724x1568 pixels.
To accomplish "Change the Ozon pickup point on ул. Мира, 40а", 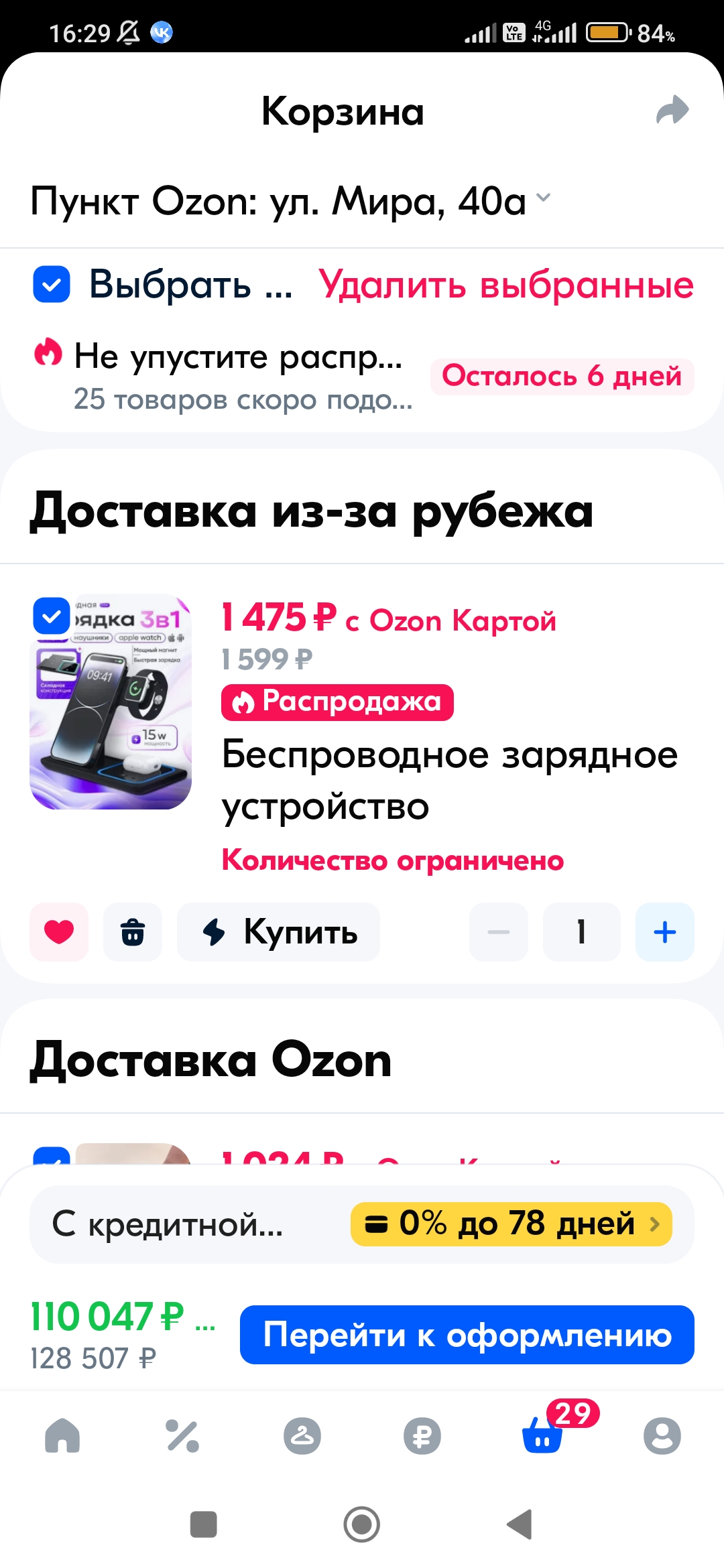I will click(x=291, y=200).
